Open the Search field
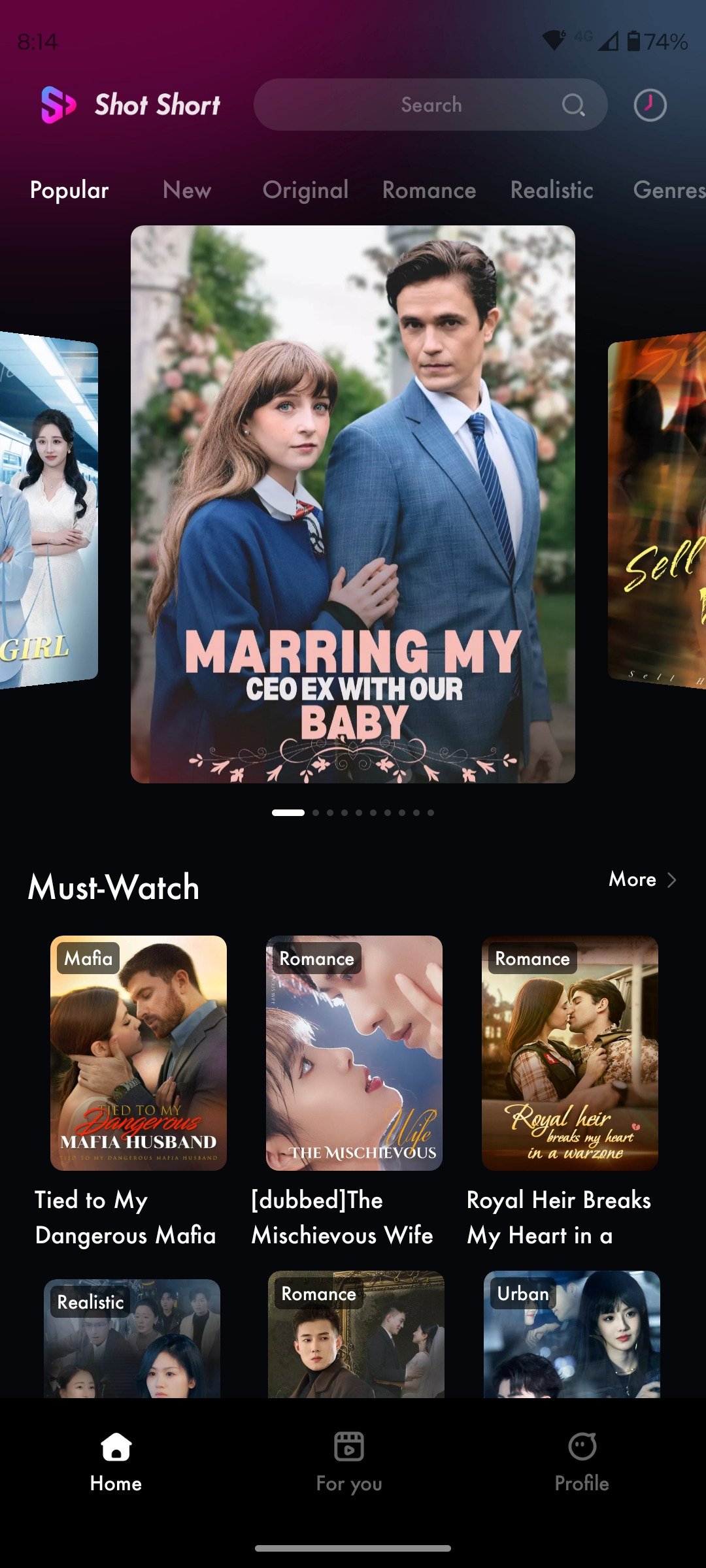The image size is (706, 1568). click(430, 105)
